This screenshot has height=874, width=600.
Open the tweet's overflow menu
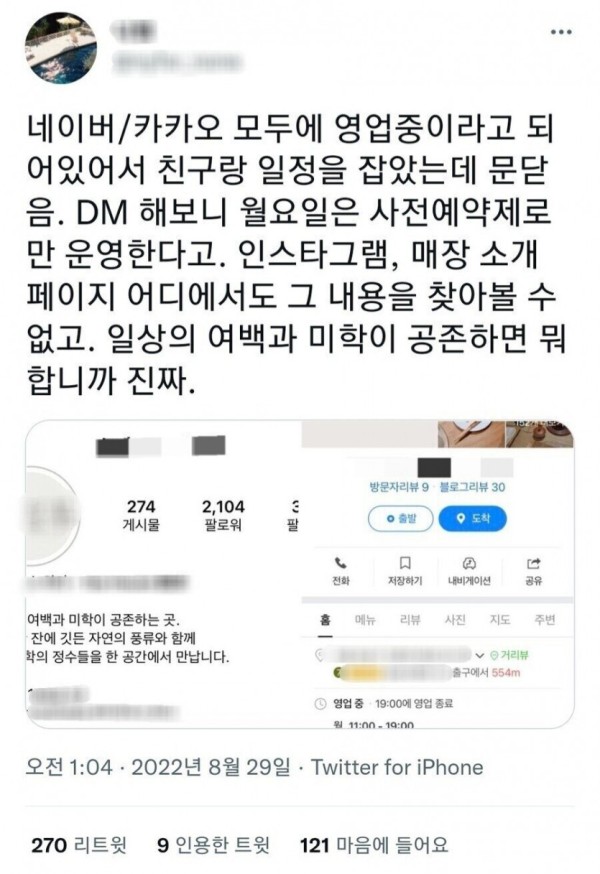(x=562, y=33)
